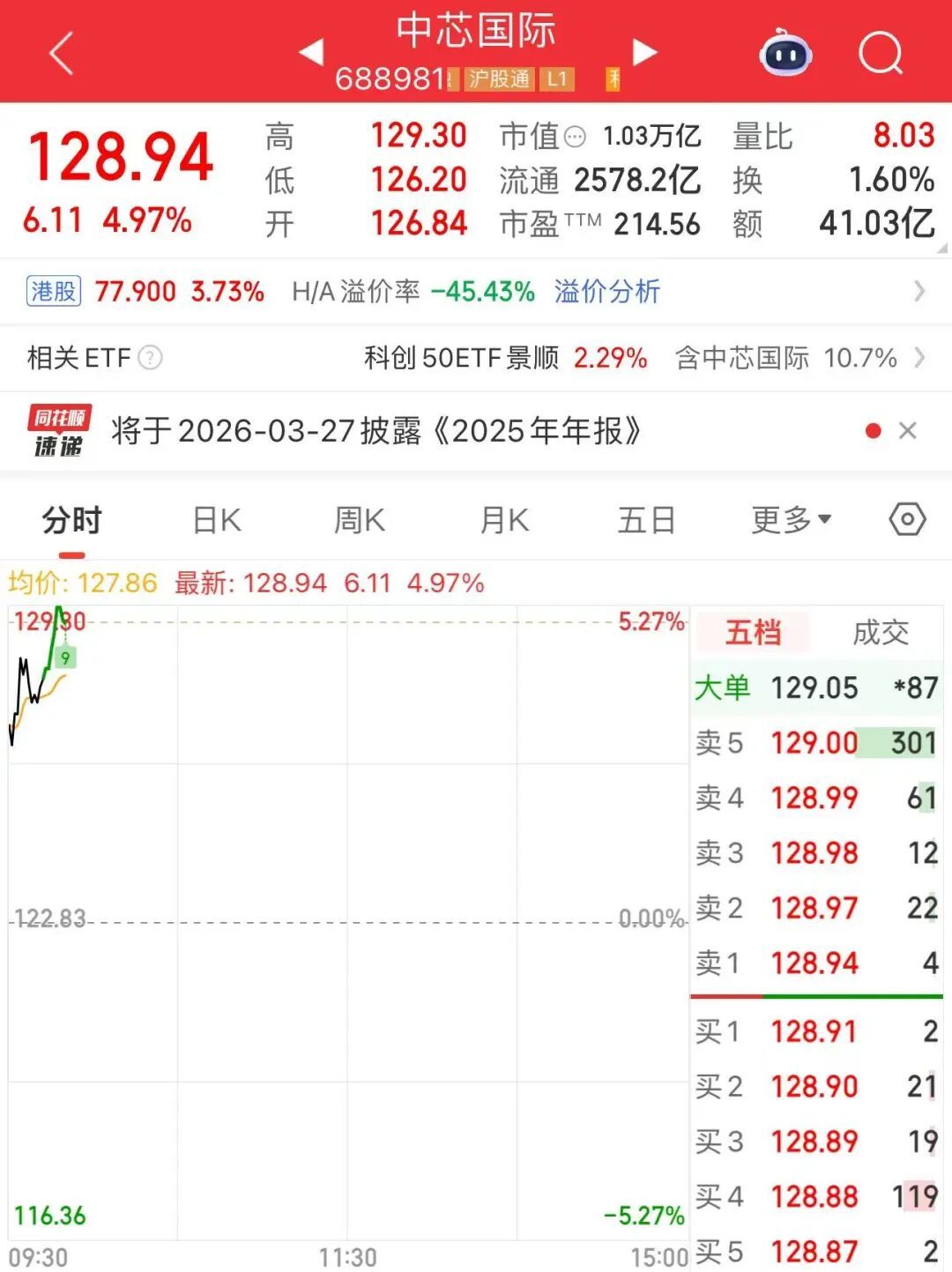Viewport: 952px width, 1272px height.
Task: Select the 五档 order book tab
Action: [x=753, y=633]
